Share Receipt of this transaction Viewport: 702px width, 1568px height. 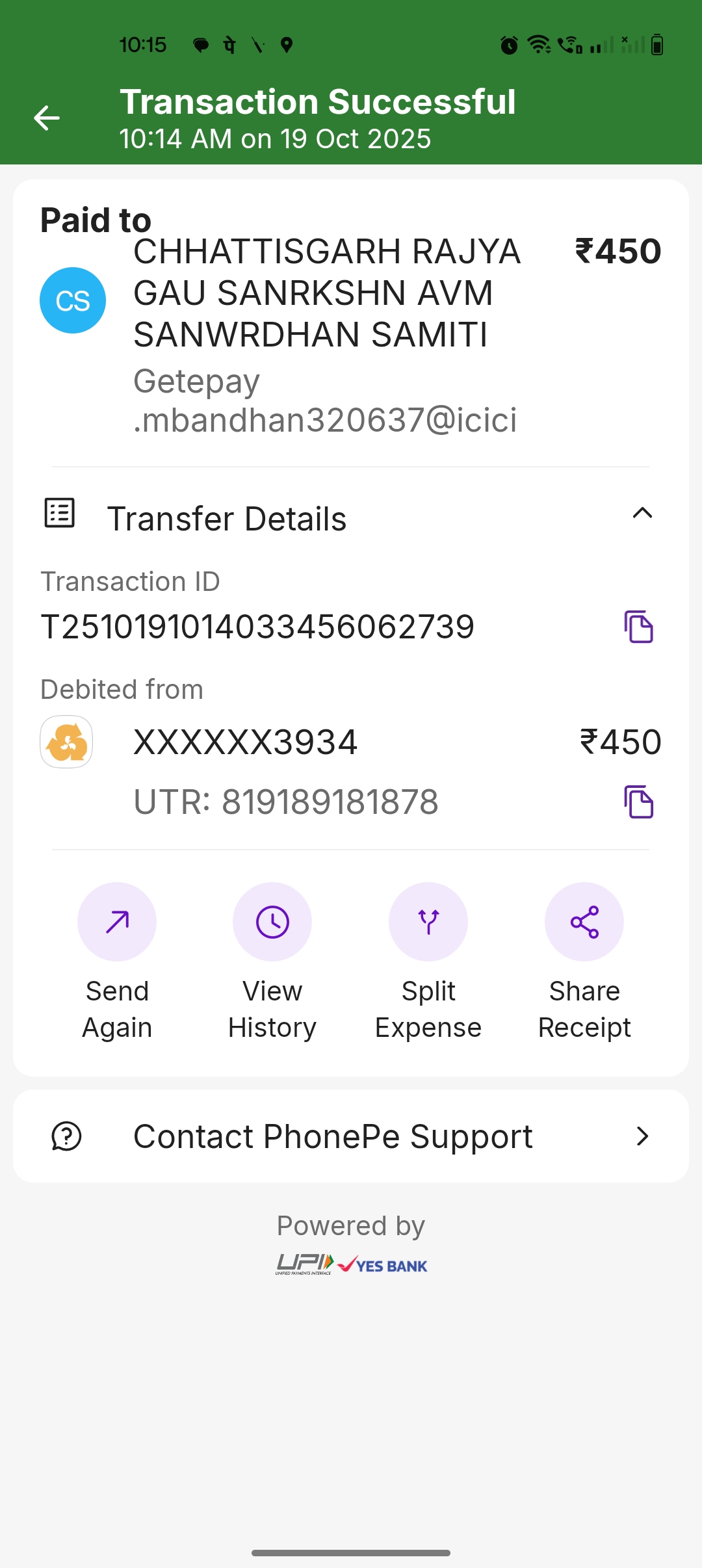pos(584,922)
